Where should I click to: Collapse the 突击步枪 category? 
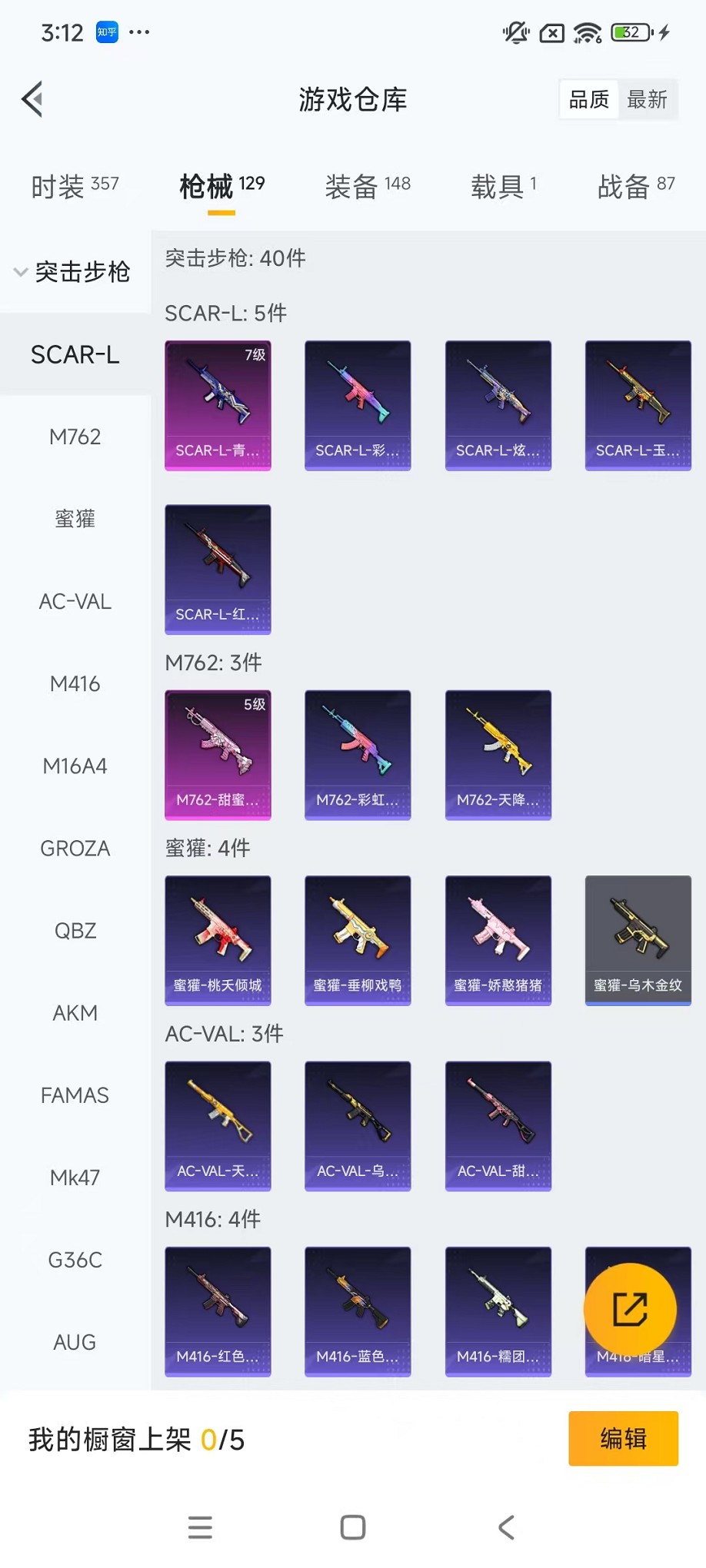(x=73, y=271)
